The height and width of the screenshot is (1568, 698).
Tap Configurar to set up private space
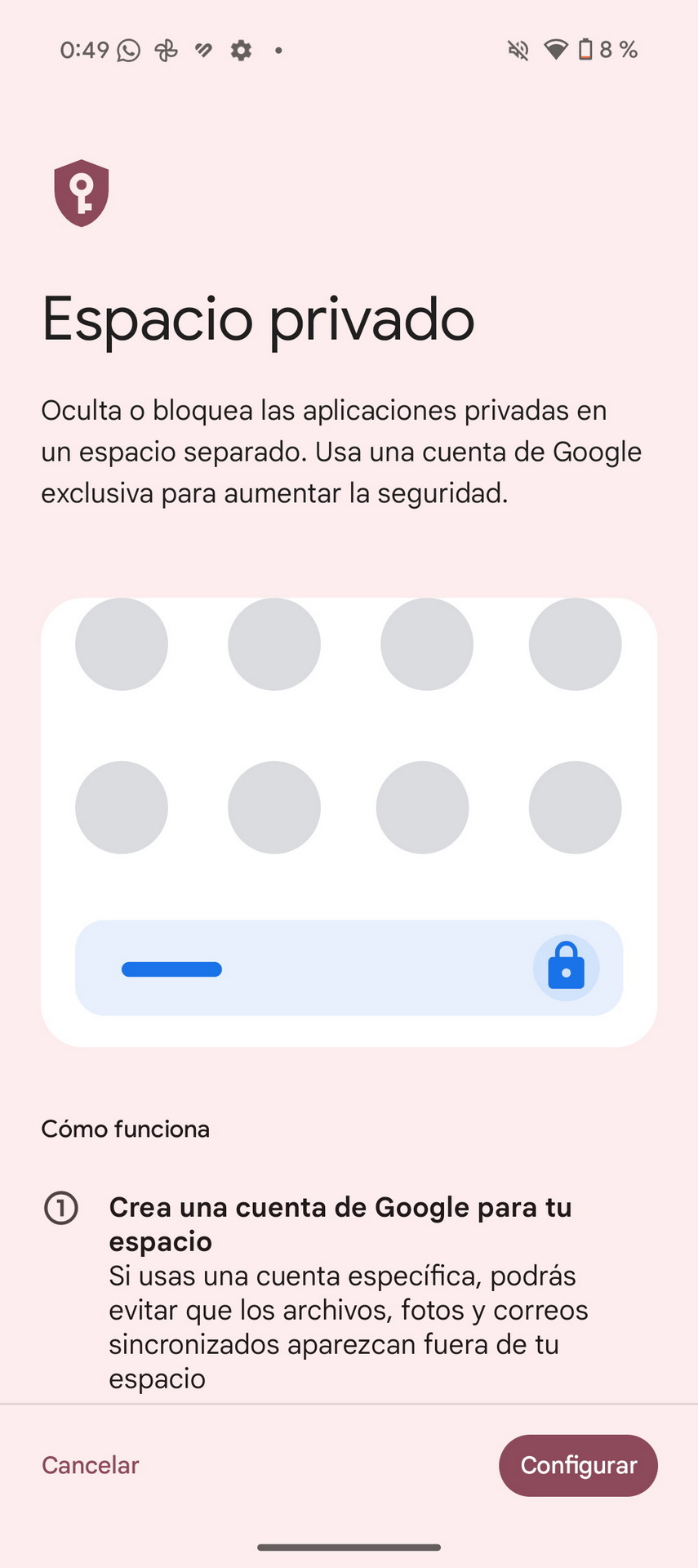coord(578,1465)
